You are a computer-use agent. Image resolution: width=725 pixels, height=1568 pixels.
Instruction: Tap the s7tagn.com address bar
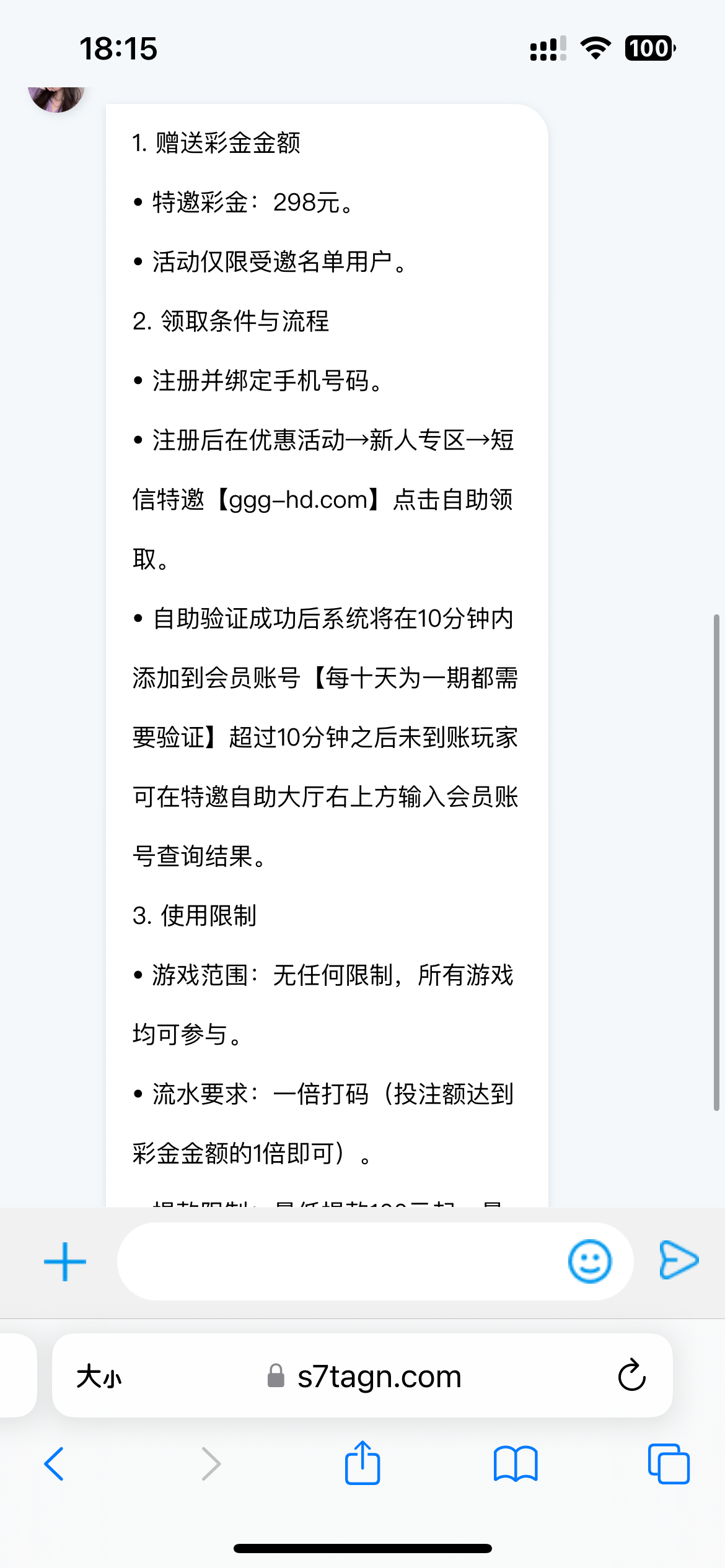(378, 1377)
